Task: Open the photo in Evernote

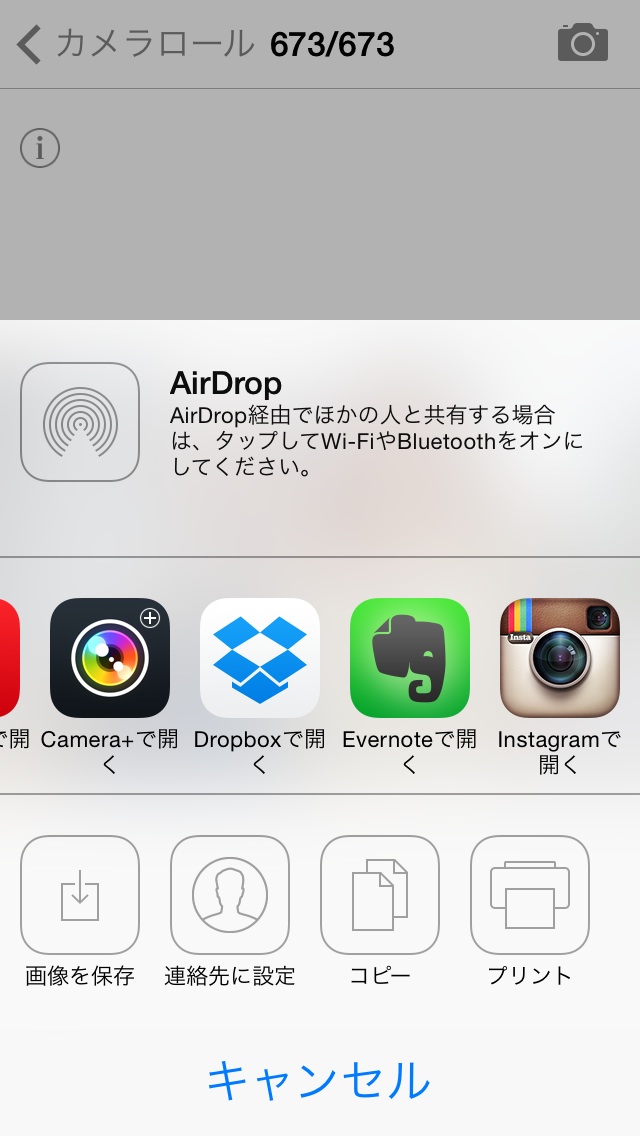Action: [x=410, y=658]
